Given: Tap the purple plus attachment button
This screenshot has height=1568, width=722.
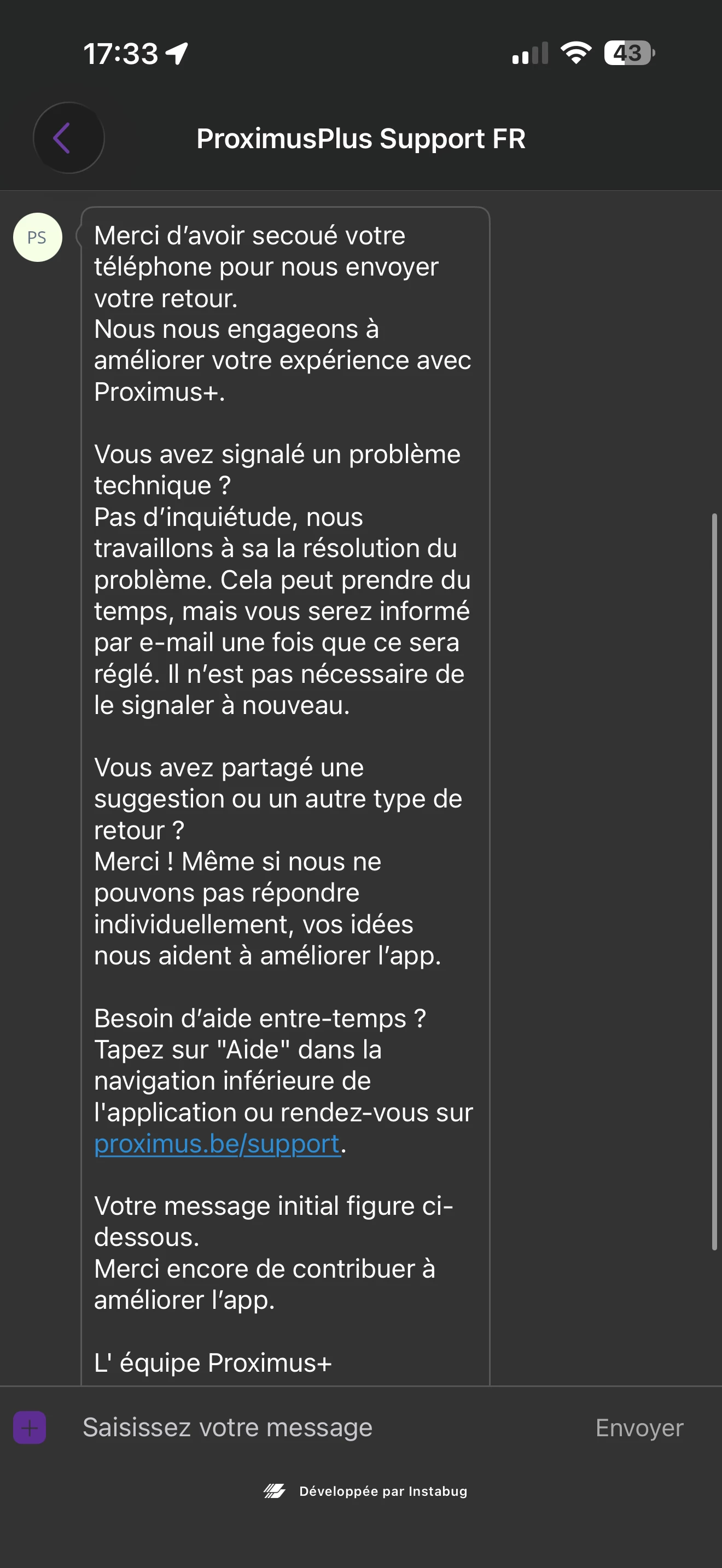Looking at the screenshot, I should [x=29, y=1427].
